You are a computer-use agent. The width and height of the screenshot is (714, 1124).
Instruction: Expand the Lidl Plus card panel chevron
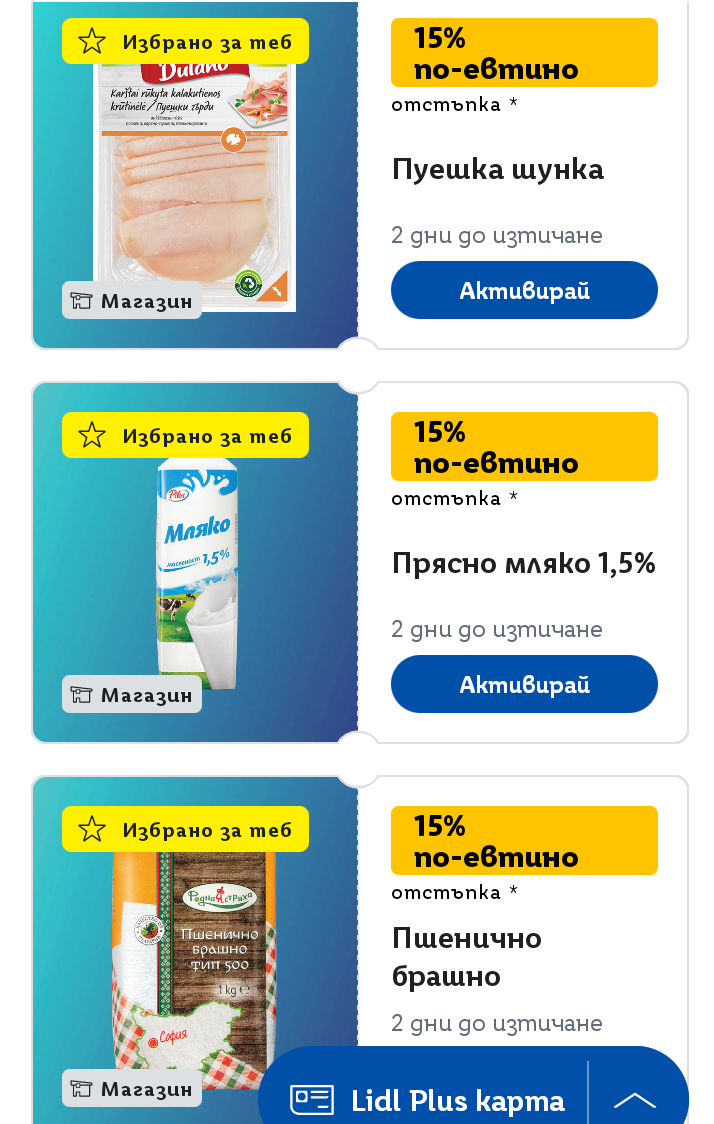point(635,1100)
